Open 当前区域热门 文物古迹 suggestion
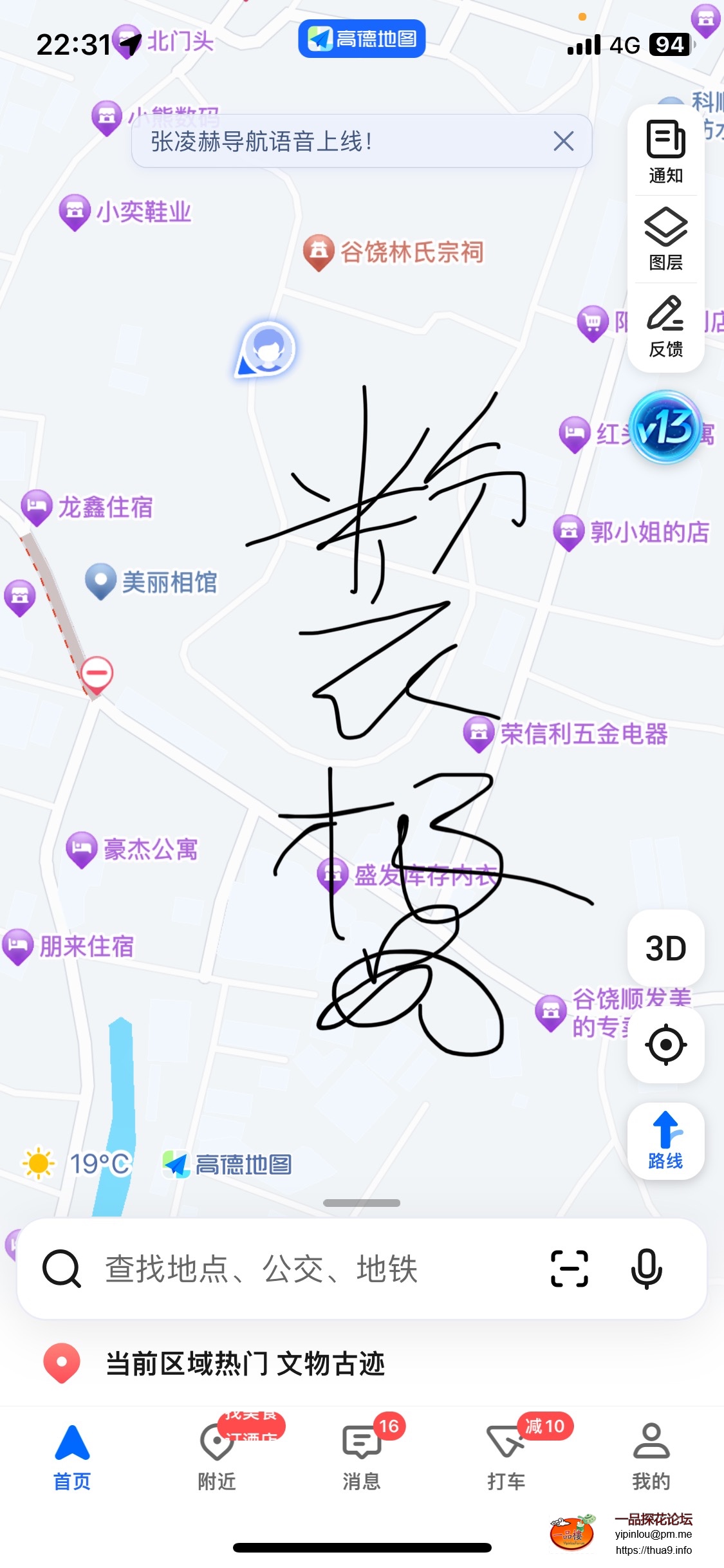The width and height of the screenshot is (724, 1568). pyautogui.click(x=245, y=1363)
